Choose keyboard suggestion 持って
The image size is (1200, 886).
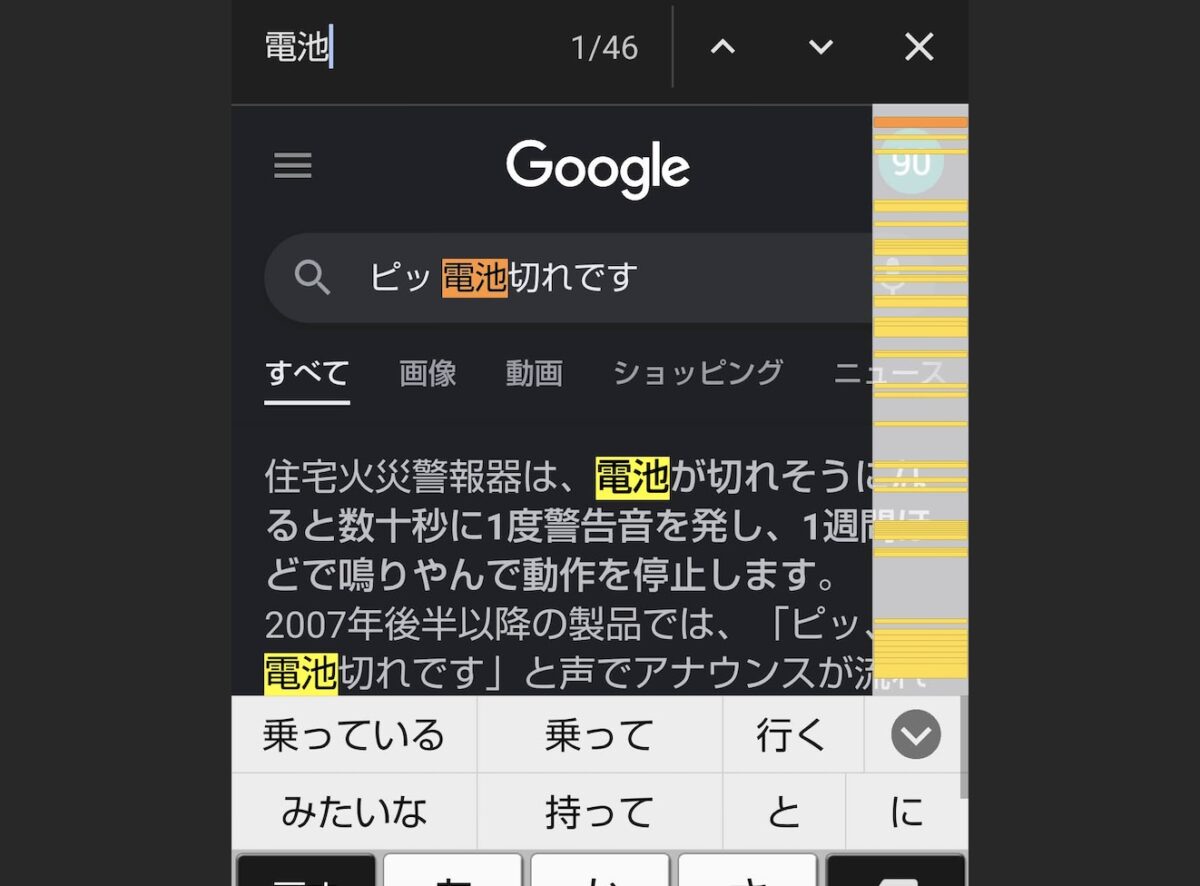coord(599,812)
